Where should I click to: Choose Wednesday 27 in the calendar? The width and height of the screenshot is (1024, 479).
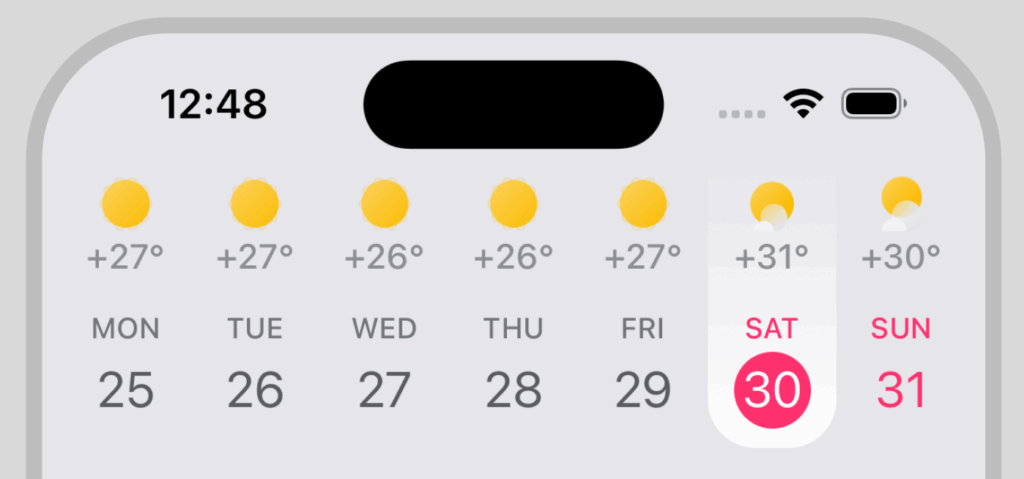pos(384,389)
